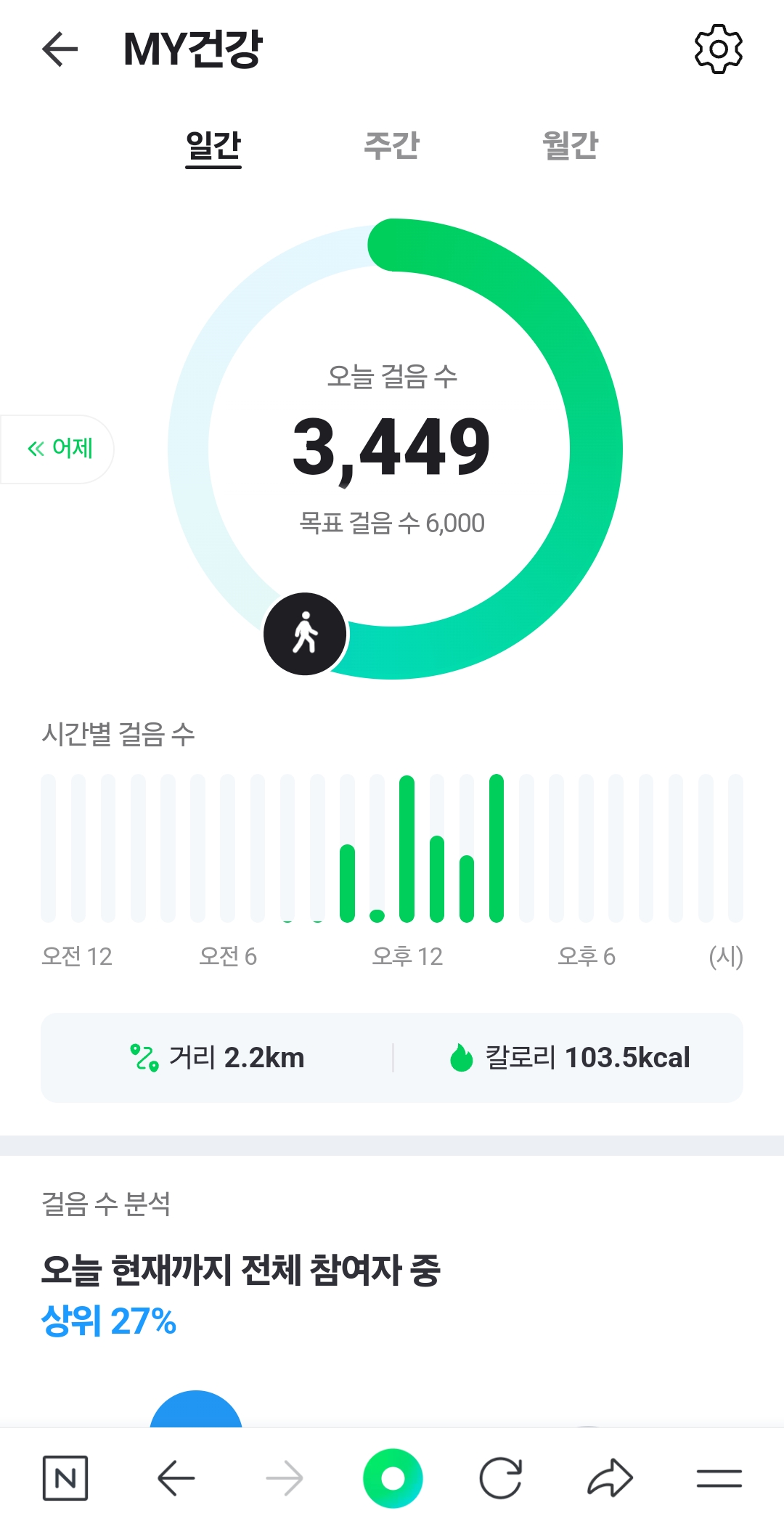The width and height of the screenshot is (784, 1529).
Task: Open Naver home with the N icon
Action: click(65, 1477)
